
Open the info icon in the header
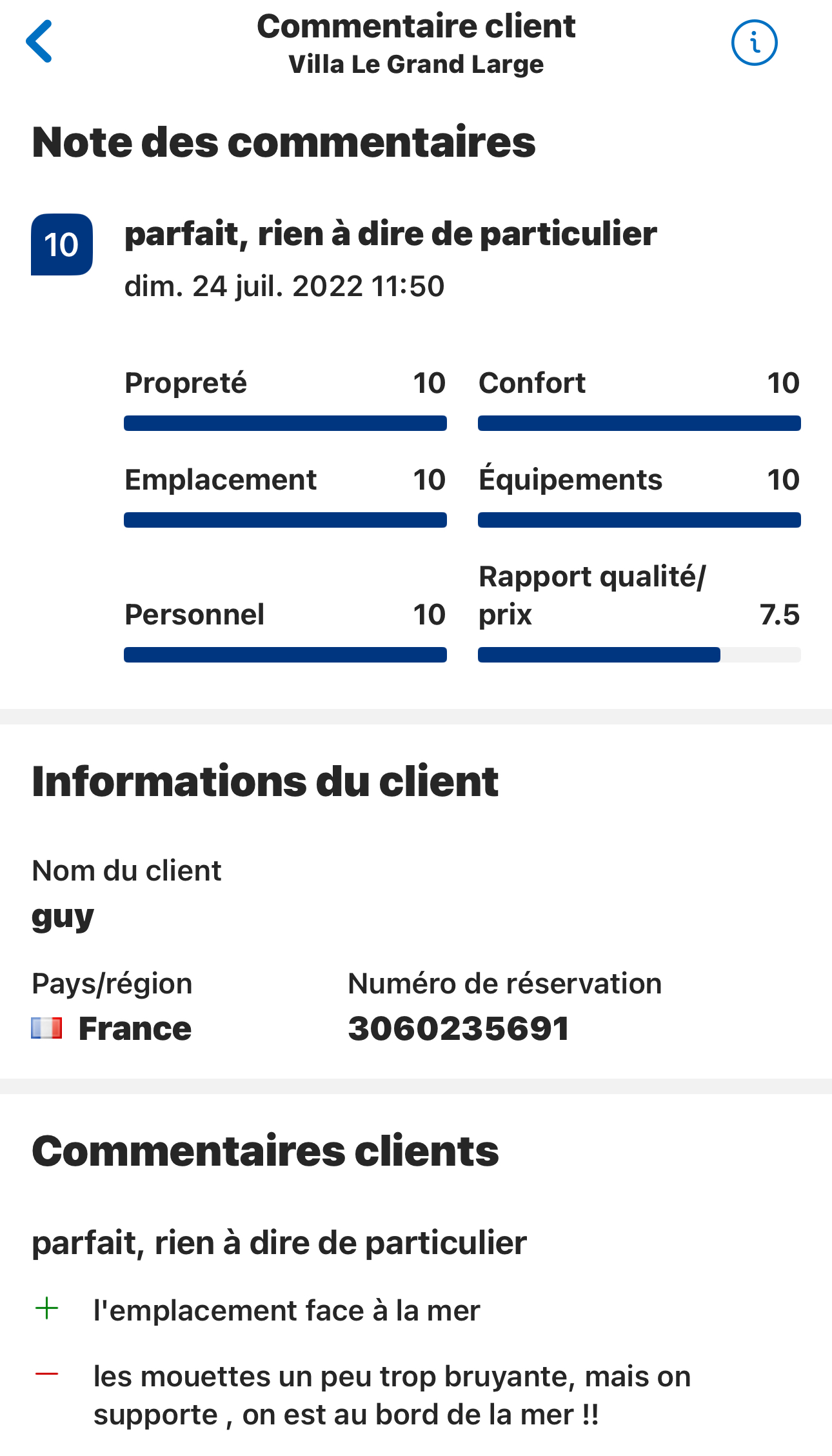click(x=754, y=43)
